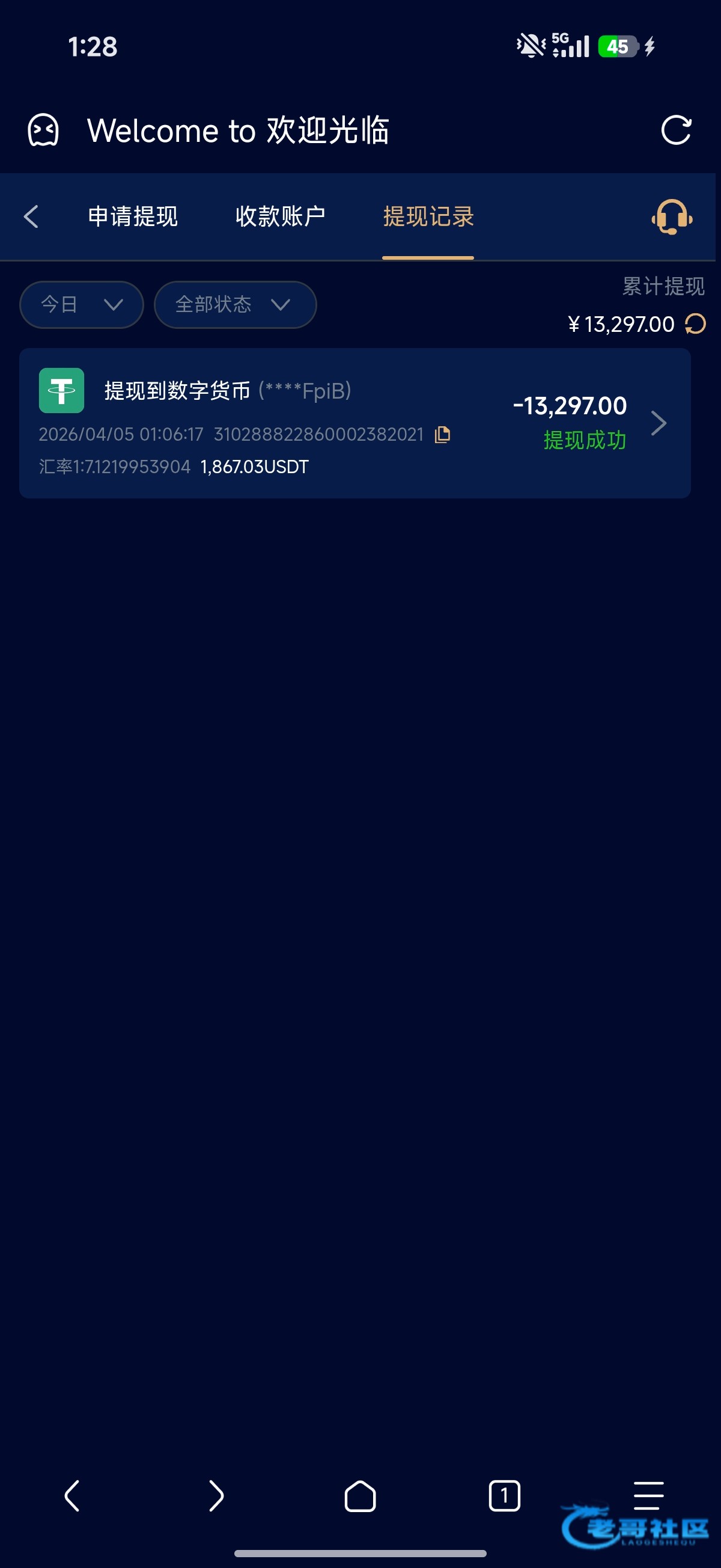721x1568 pixels.
Task: Navigate back in the browser toolbar
Action: [x=71, y=1496]
